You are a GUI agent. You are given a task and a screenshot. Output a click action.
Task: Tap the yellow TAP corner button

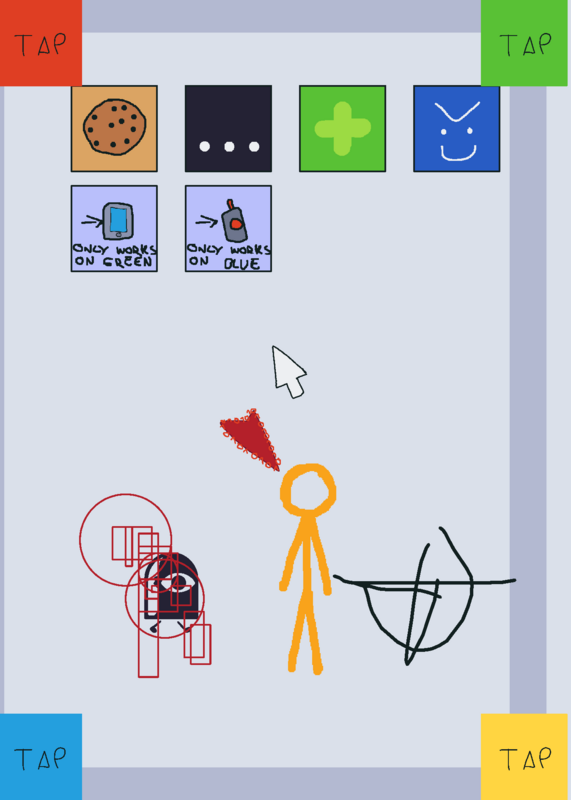coord(524,757)
